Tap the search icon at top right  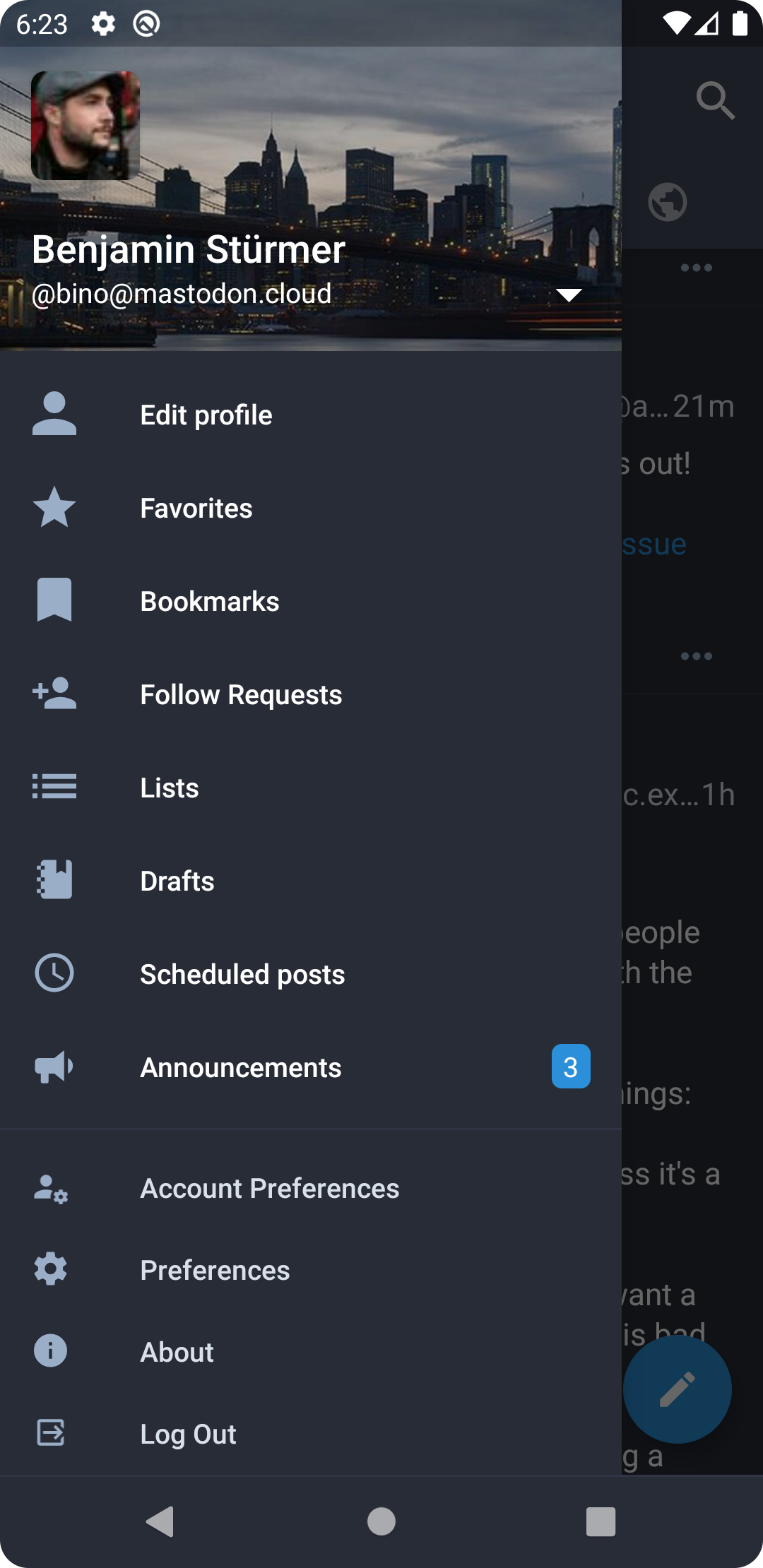coord(716,99)
